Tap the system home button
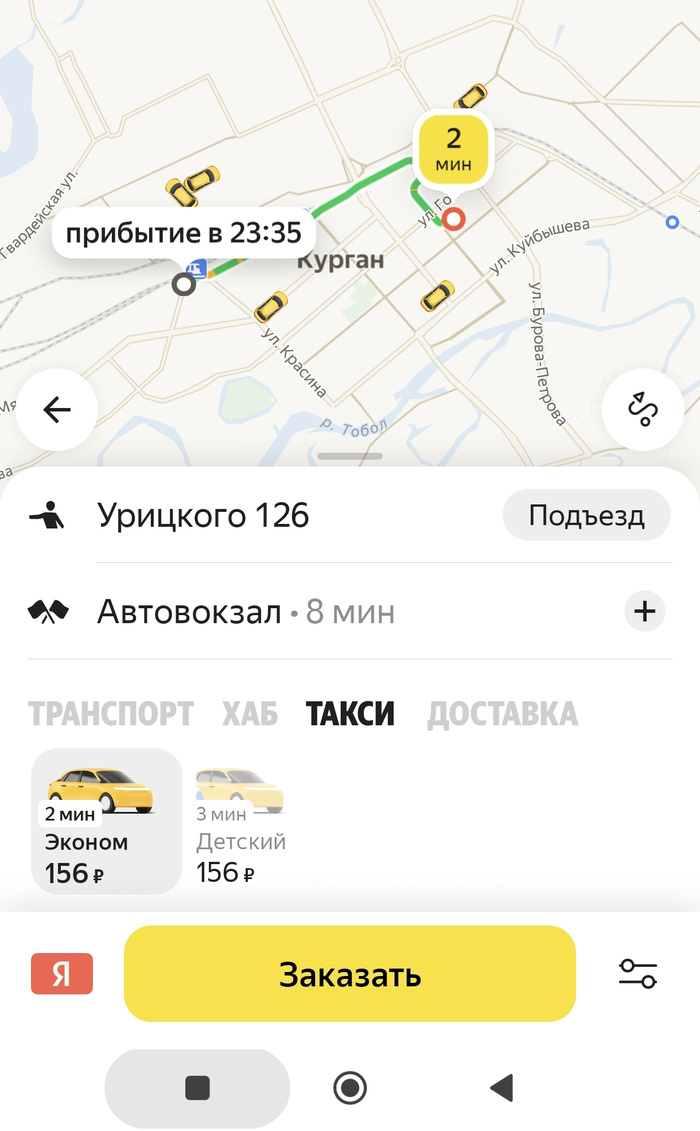 [350, 1087]
